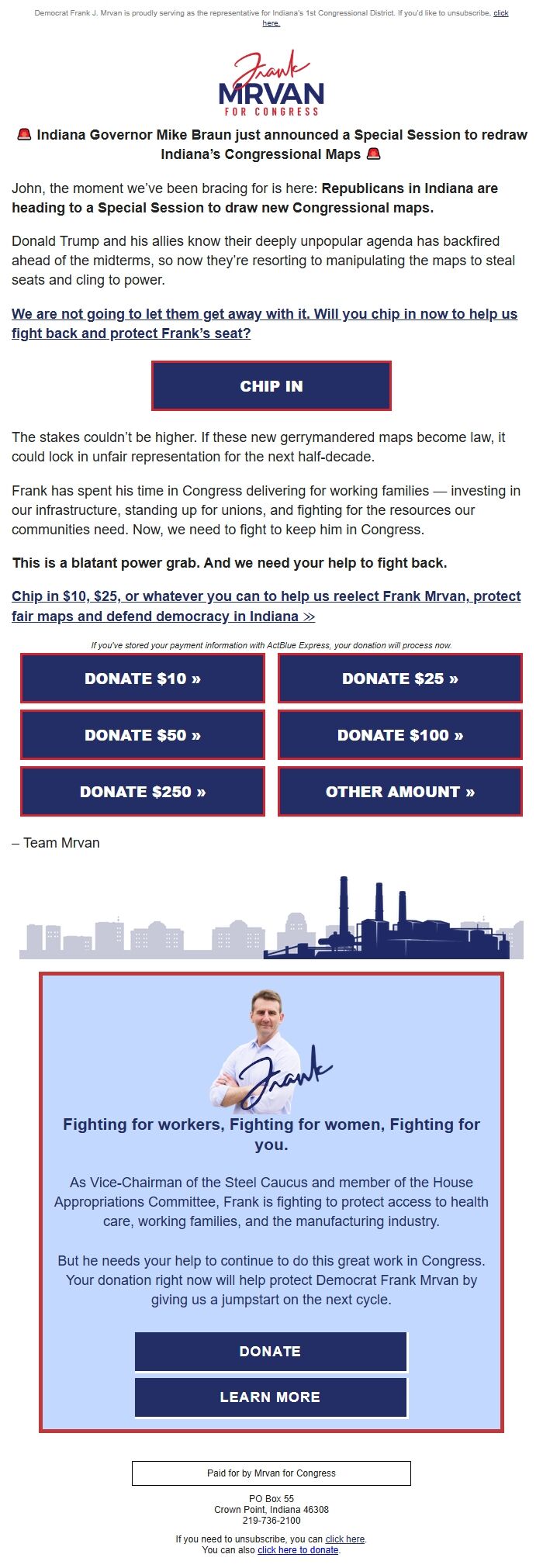This screenshot has width=543, height=1568.
Task: Tap the CHIP IN button
Action: point(271,386)
